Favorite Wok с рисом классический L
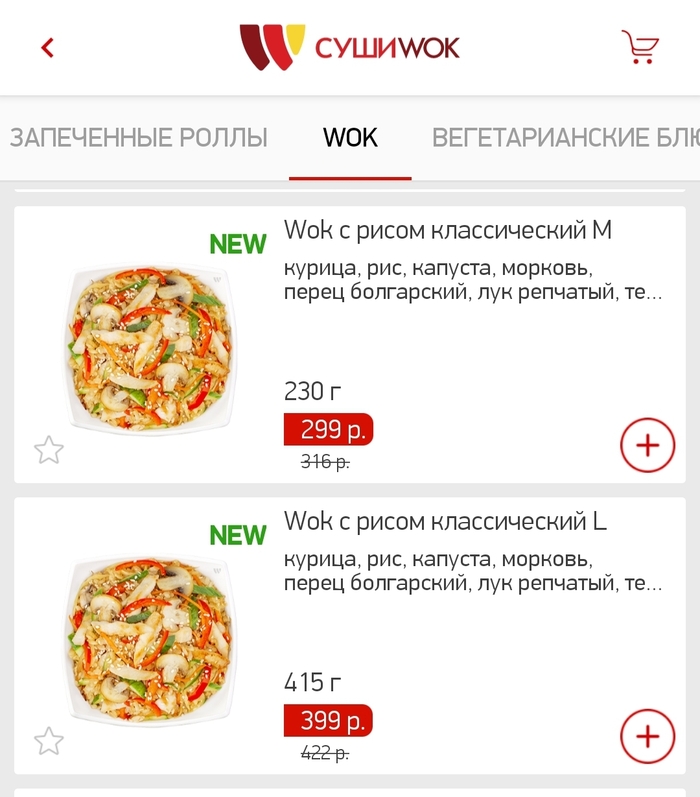The image size is (700, 797). click(49, 741)
